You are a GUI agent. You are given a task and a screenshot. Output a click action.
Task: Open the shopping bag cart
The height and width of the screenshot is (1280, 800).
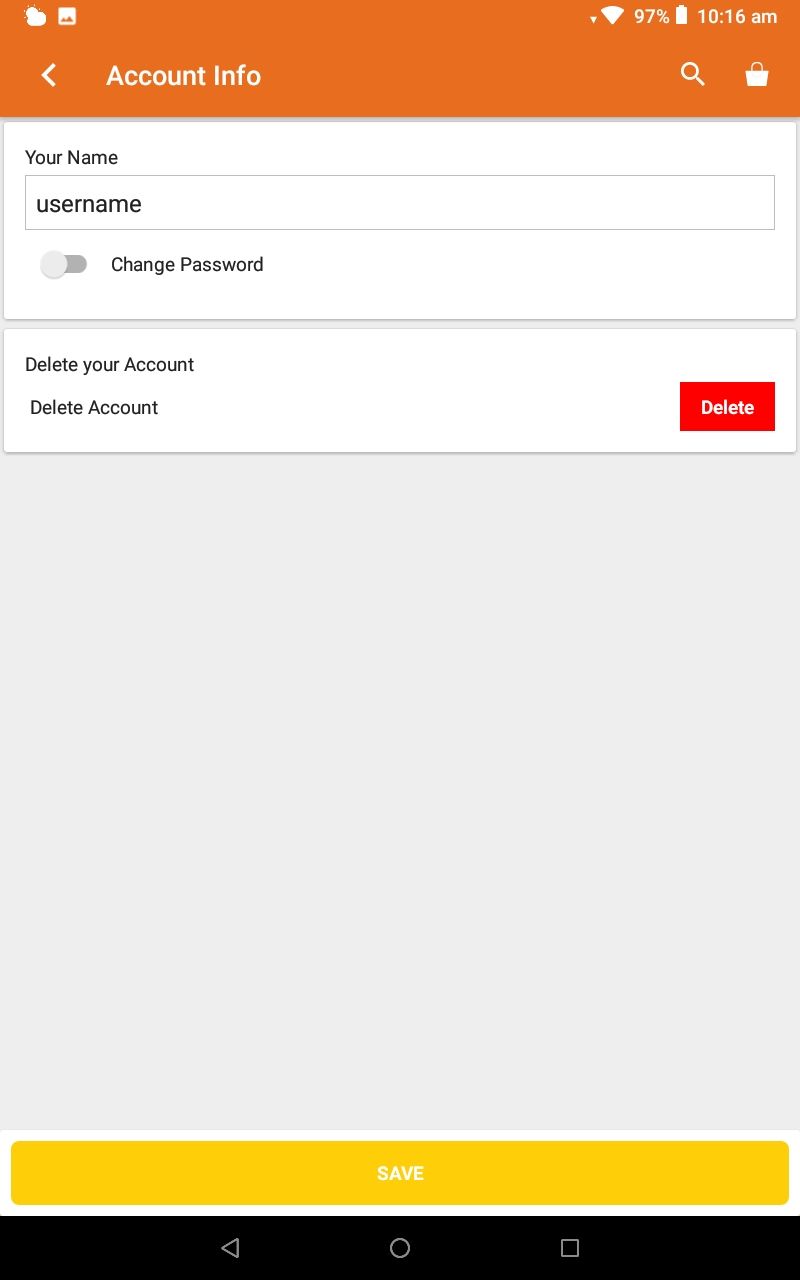tap(757, 75)
